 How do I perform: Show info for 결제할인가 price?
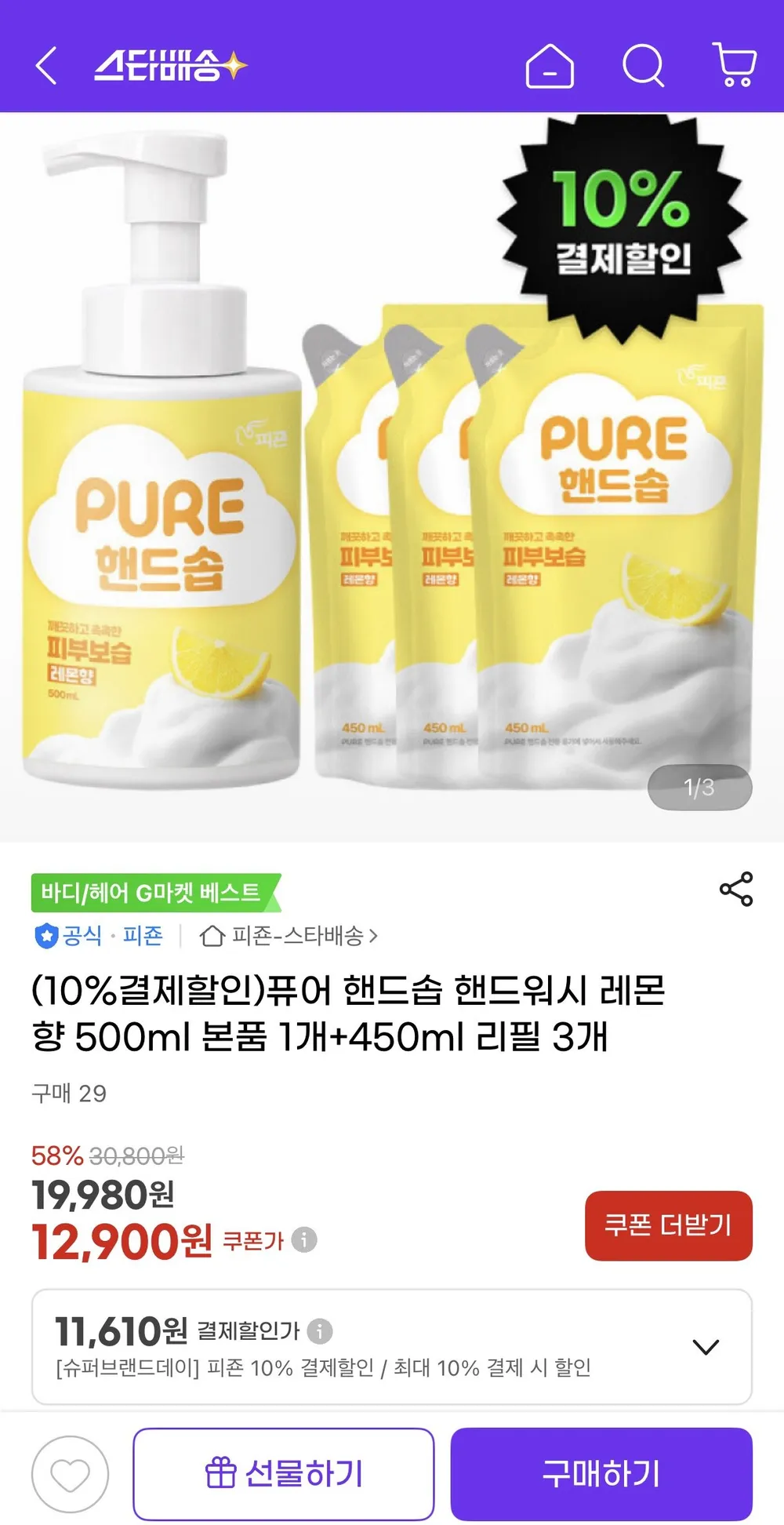point(320,1330)
